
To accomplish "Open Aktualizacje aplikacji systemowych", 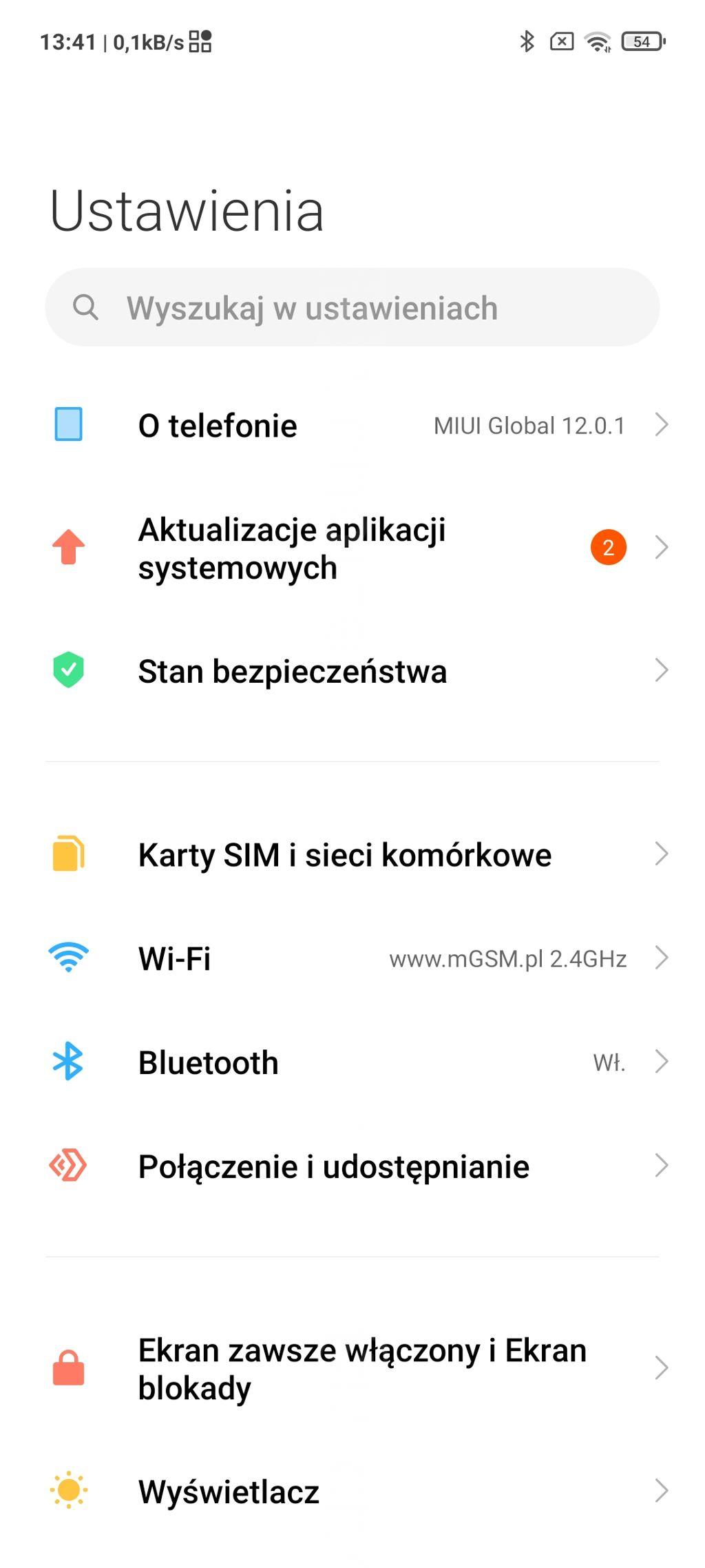I will point(351,548).
